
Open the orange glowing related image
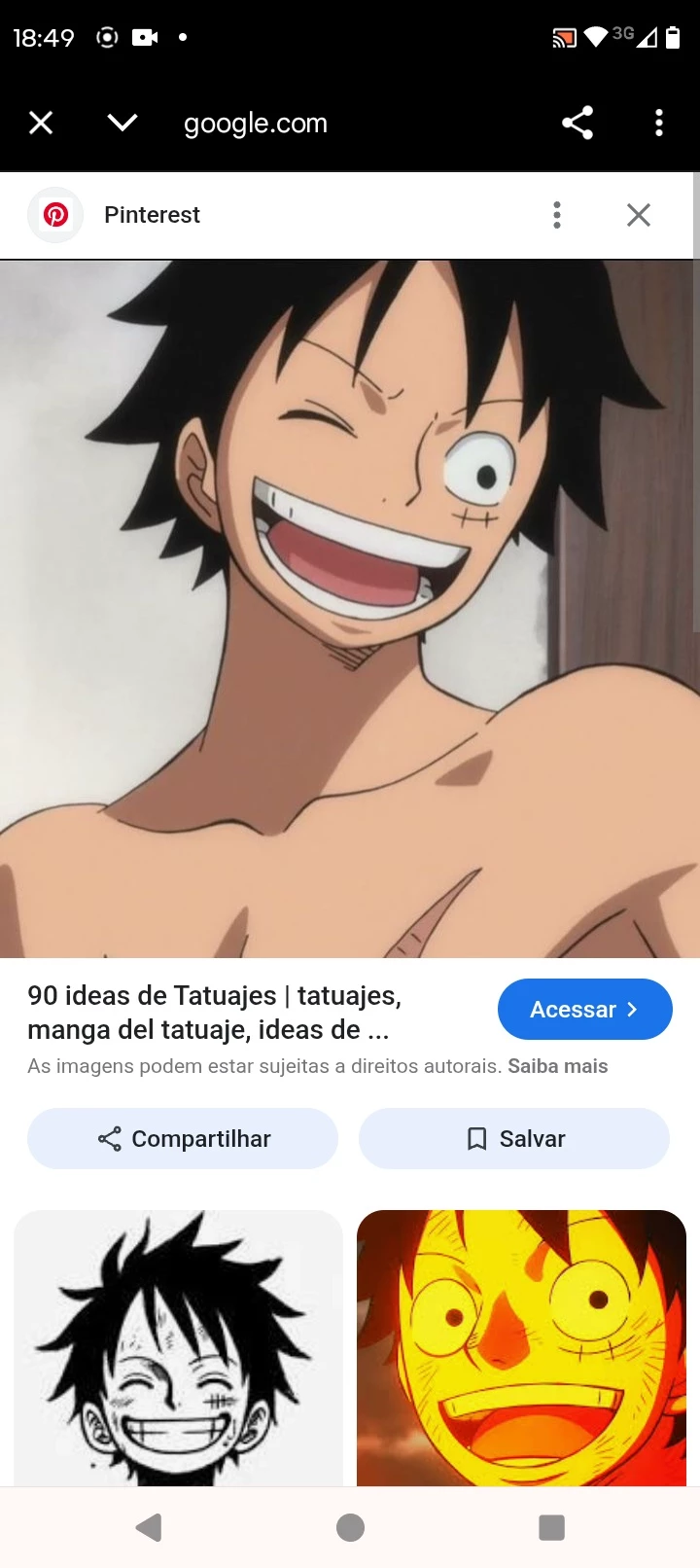pos(521,1347)
